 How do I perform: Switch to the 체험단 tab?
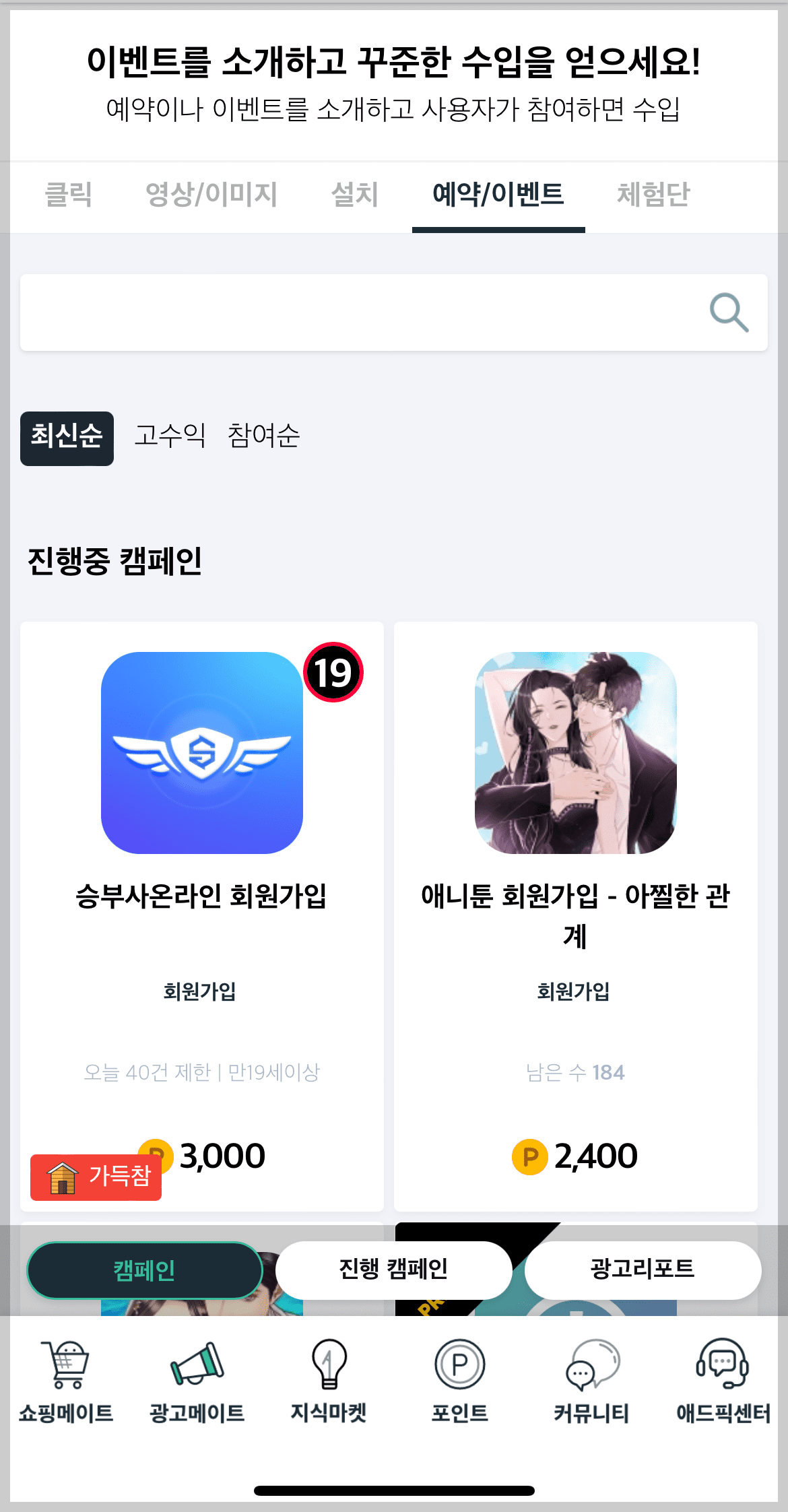pyautogui.click(x=655, y=195)
